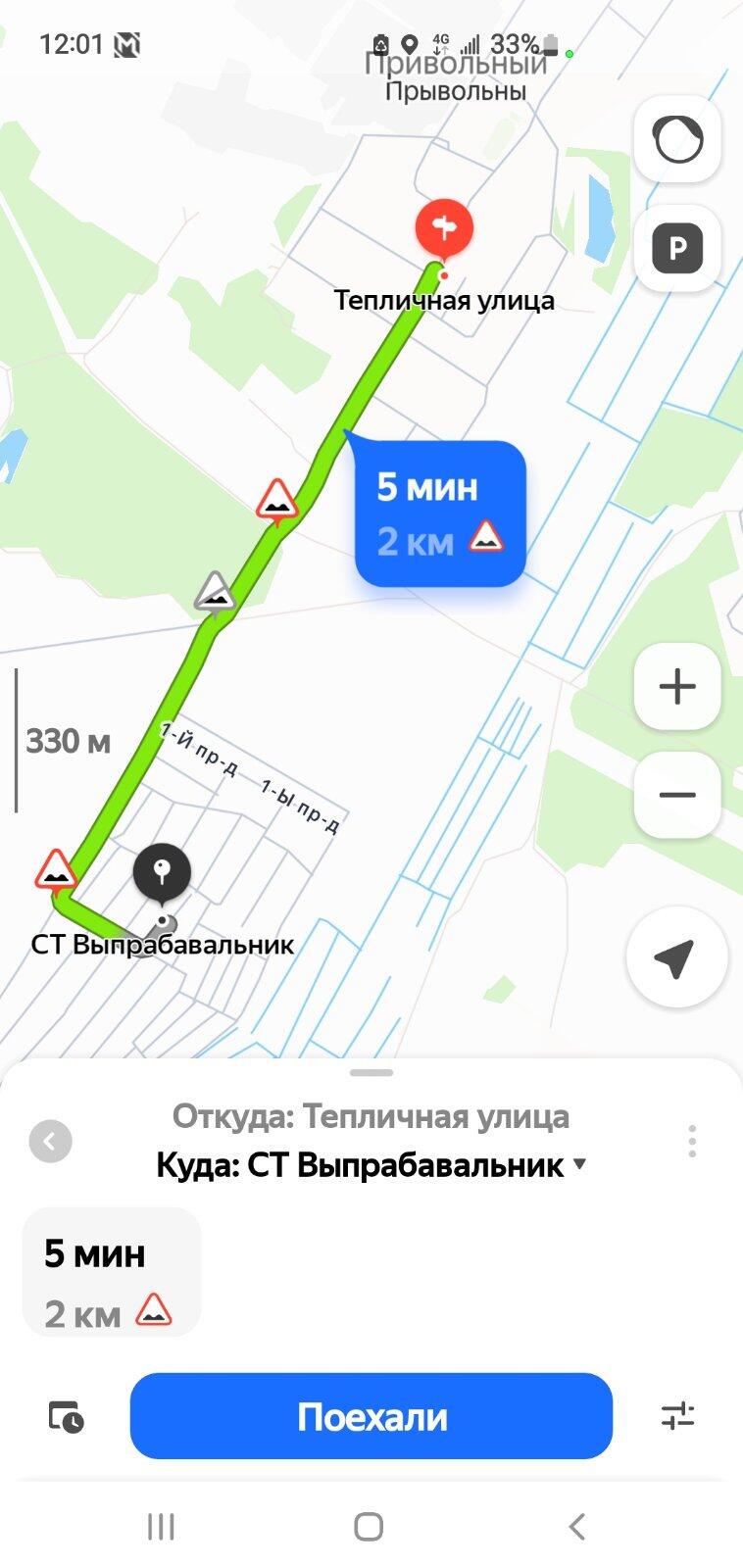Open the voice assistant button
743x1568 pixels.
click(x=677, y=139)
